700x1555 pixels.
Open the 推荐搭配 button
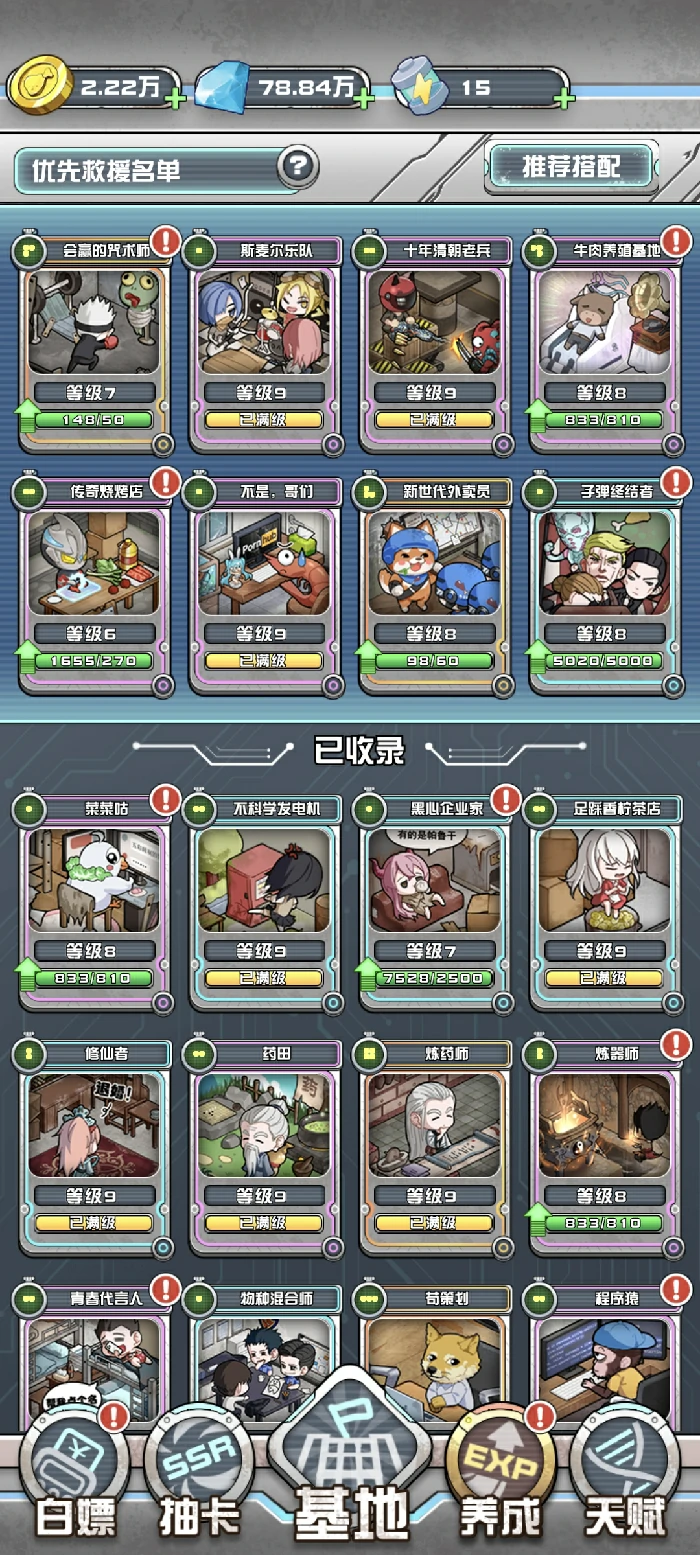(x=571, y=166)
